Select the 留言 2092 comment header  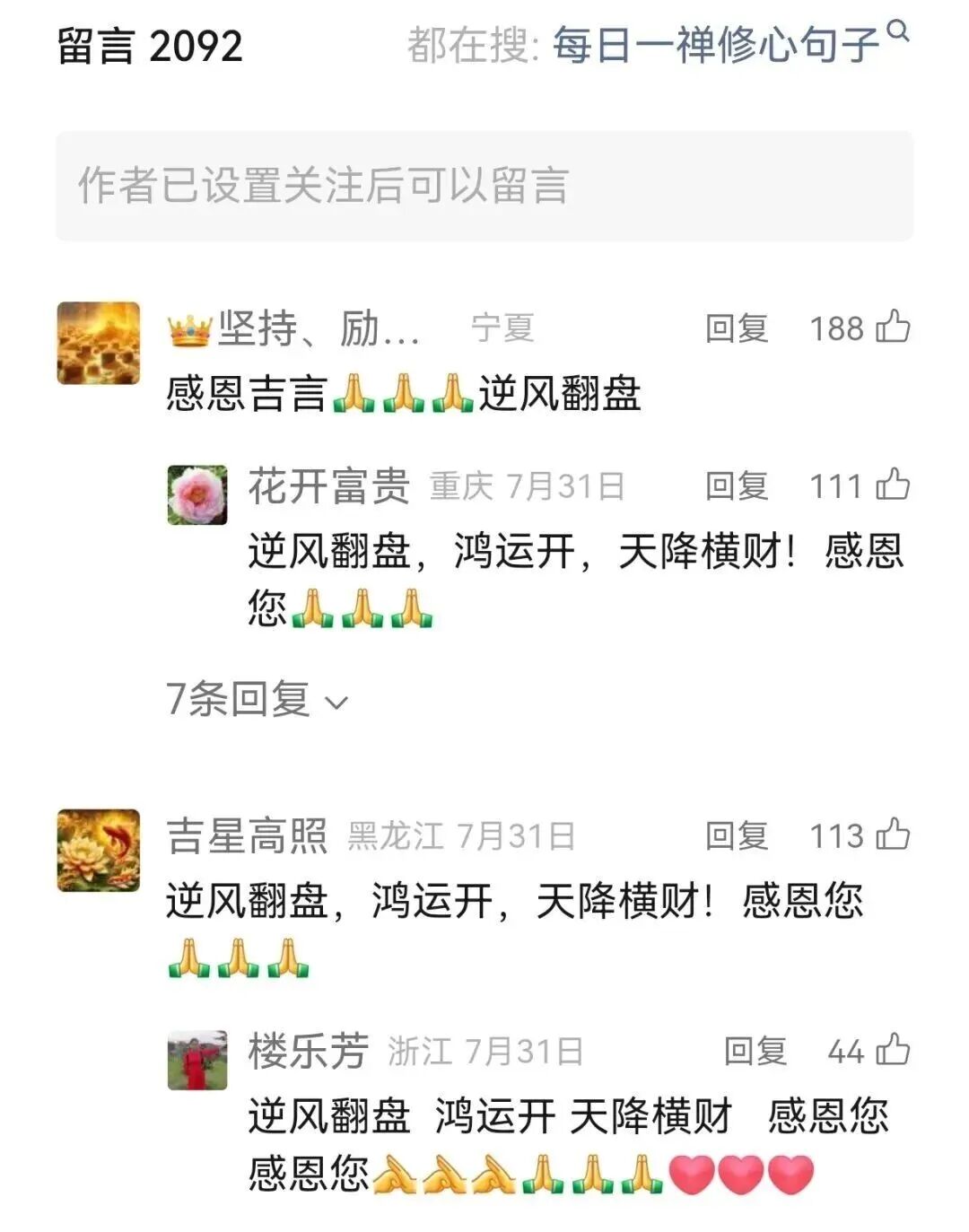coord(148,42)
